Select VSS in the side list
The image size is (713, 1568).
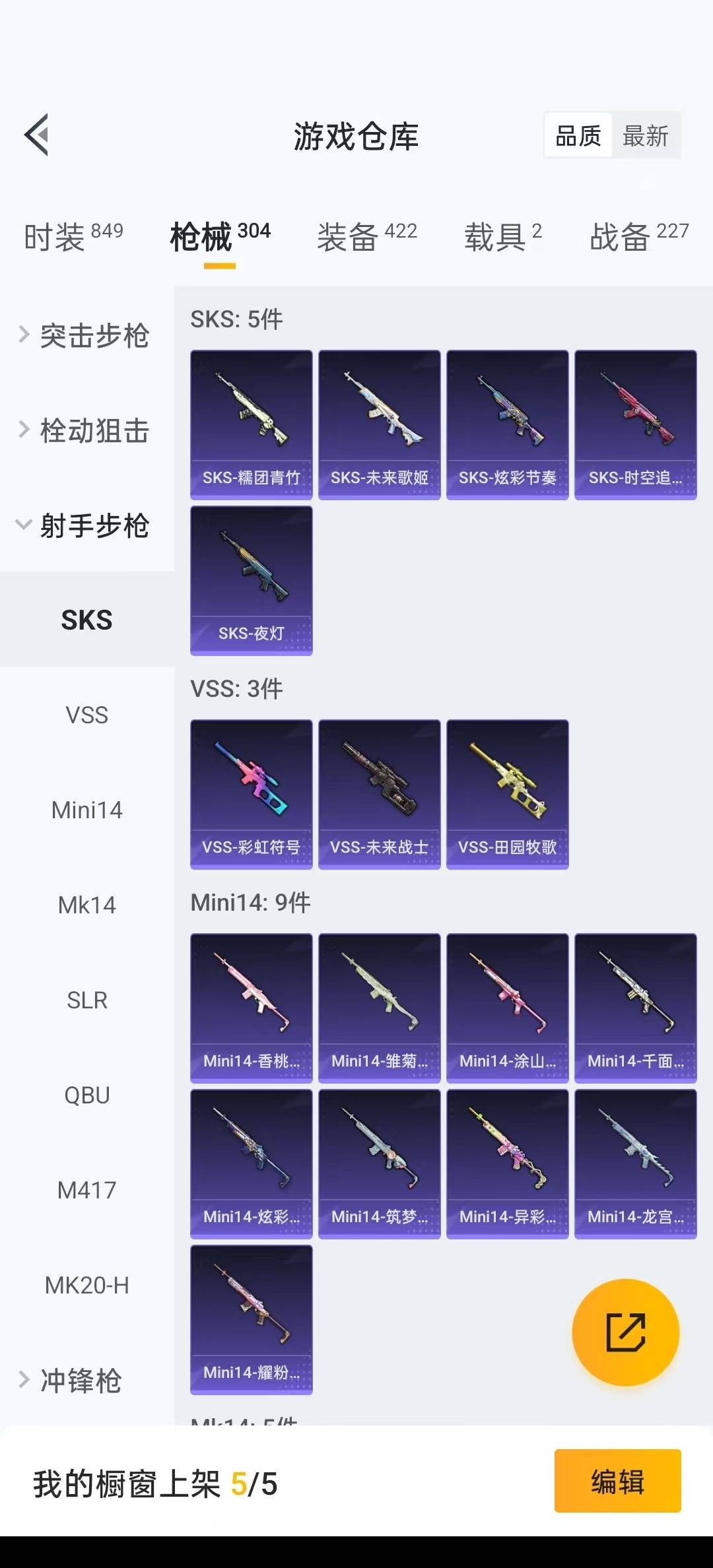[x=86, y=715]
